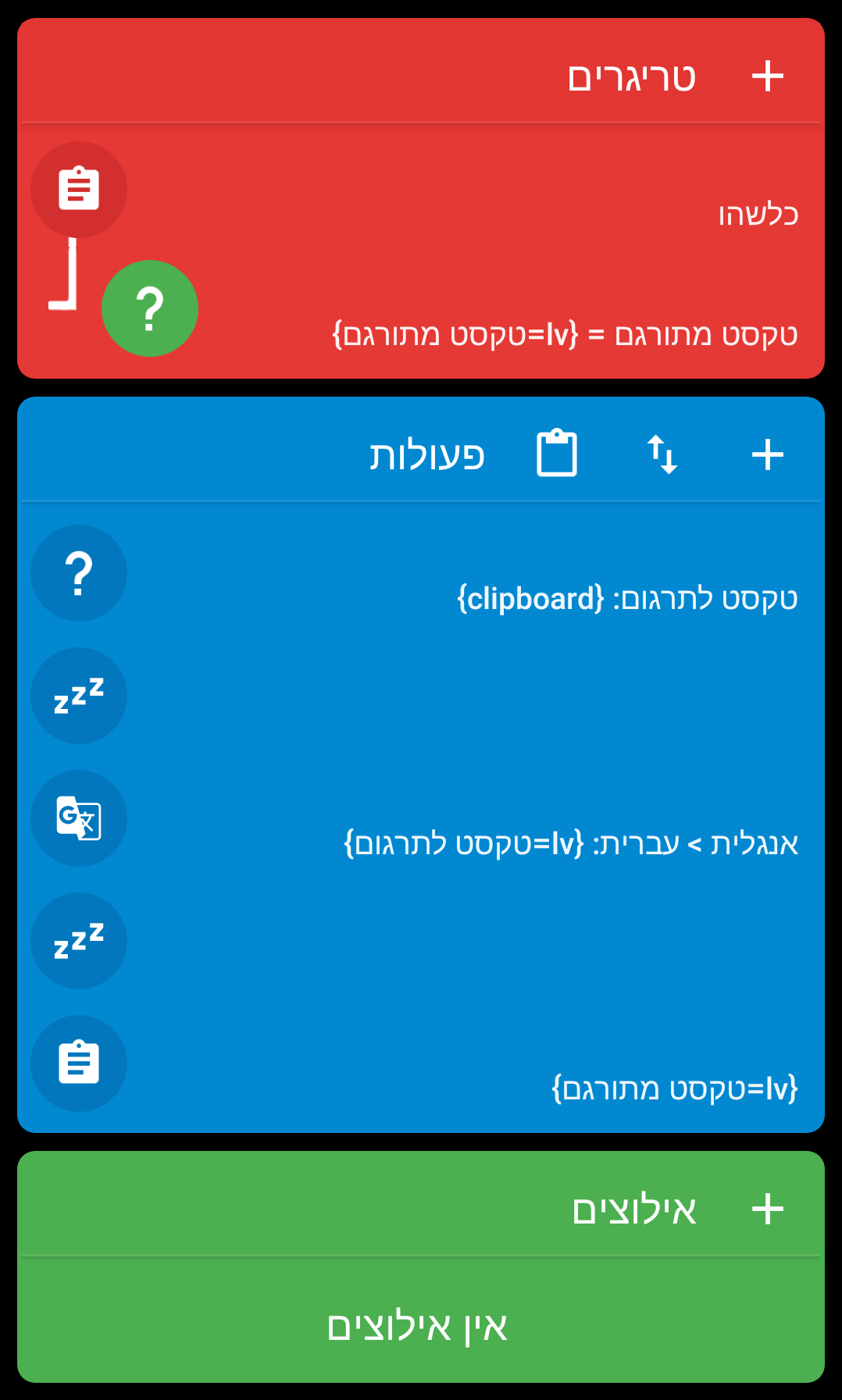Add a new action with the plus

pos(767,454)
